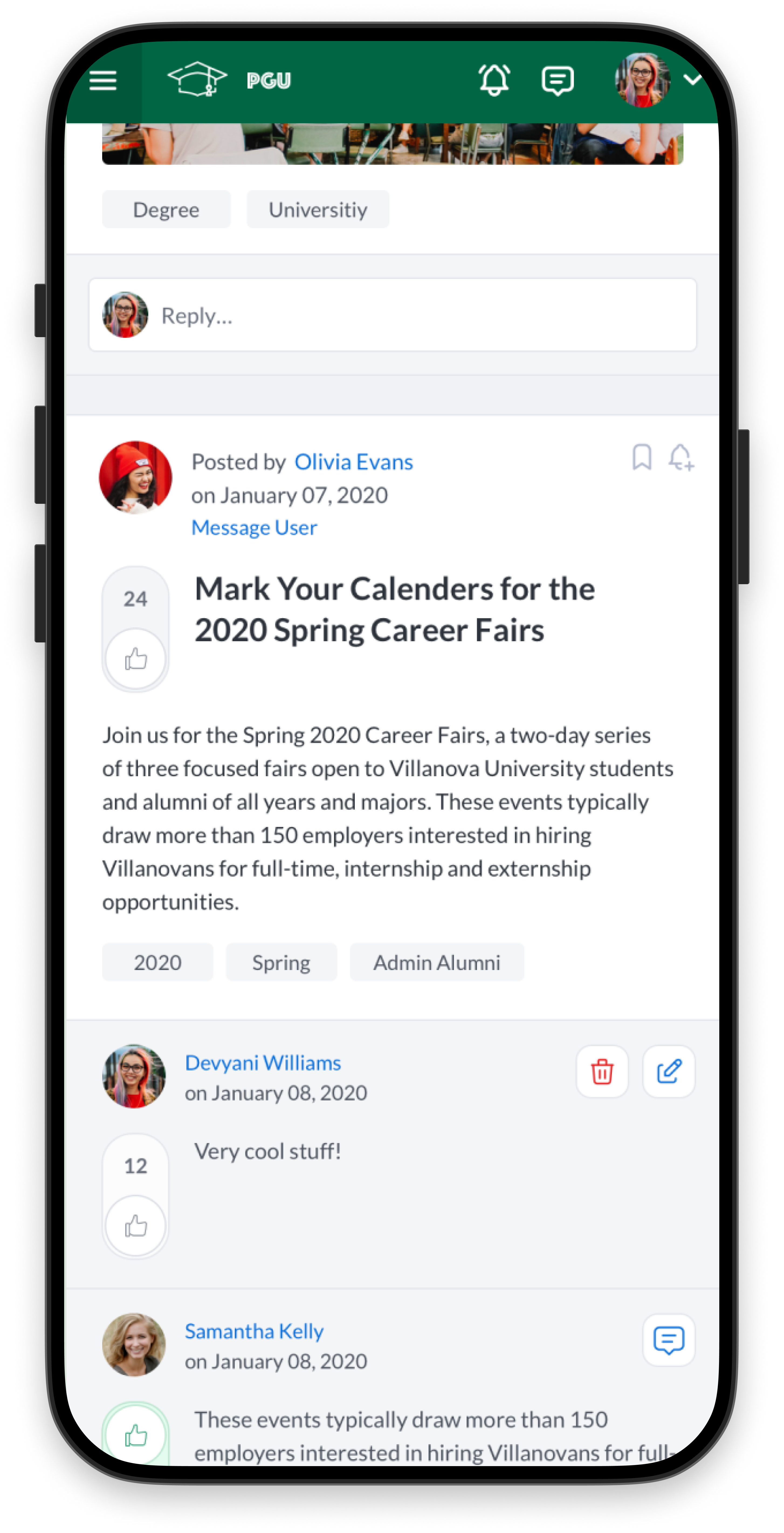Viewport: 784px width, 1533px height.
Task: Subscribe to post notifications with bell-plus icon
Action: point(680,457)
